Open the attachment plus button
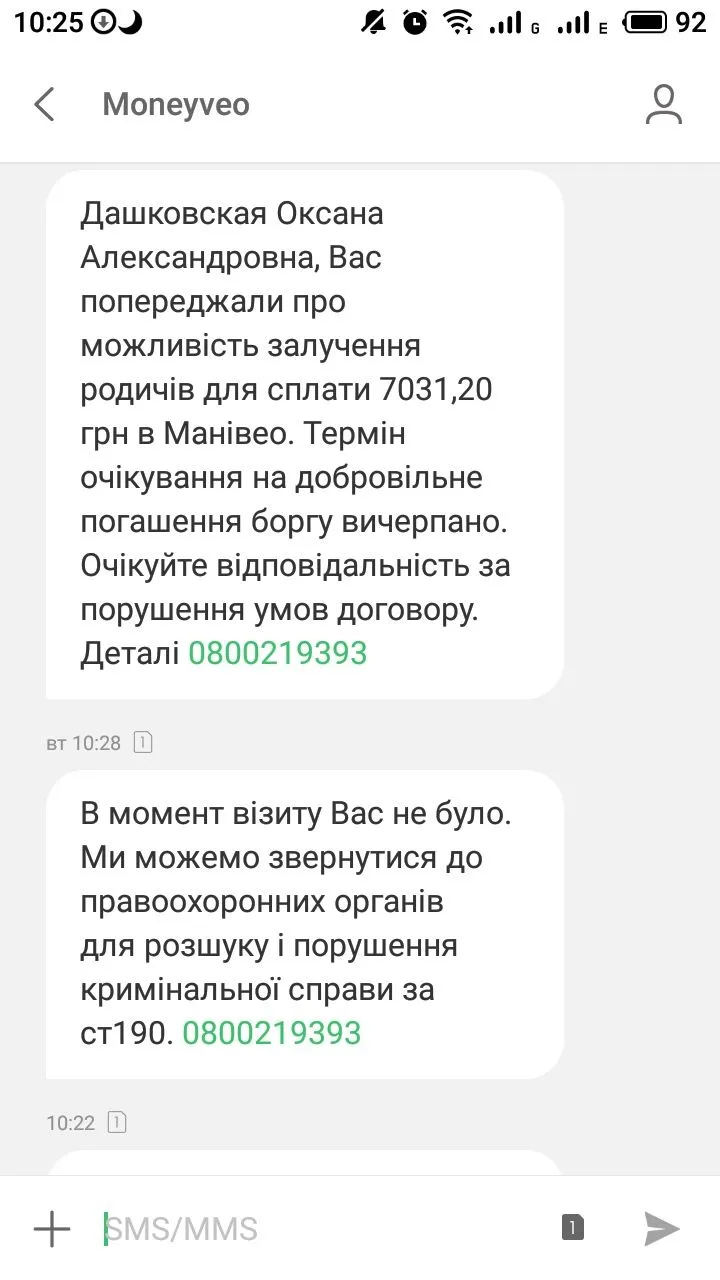Image resolution: width=720 pixels, height=1280 pixels. pyautogui.click(x=52, y=1229)
